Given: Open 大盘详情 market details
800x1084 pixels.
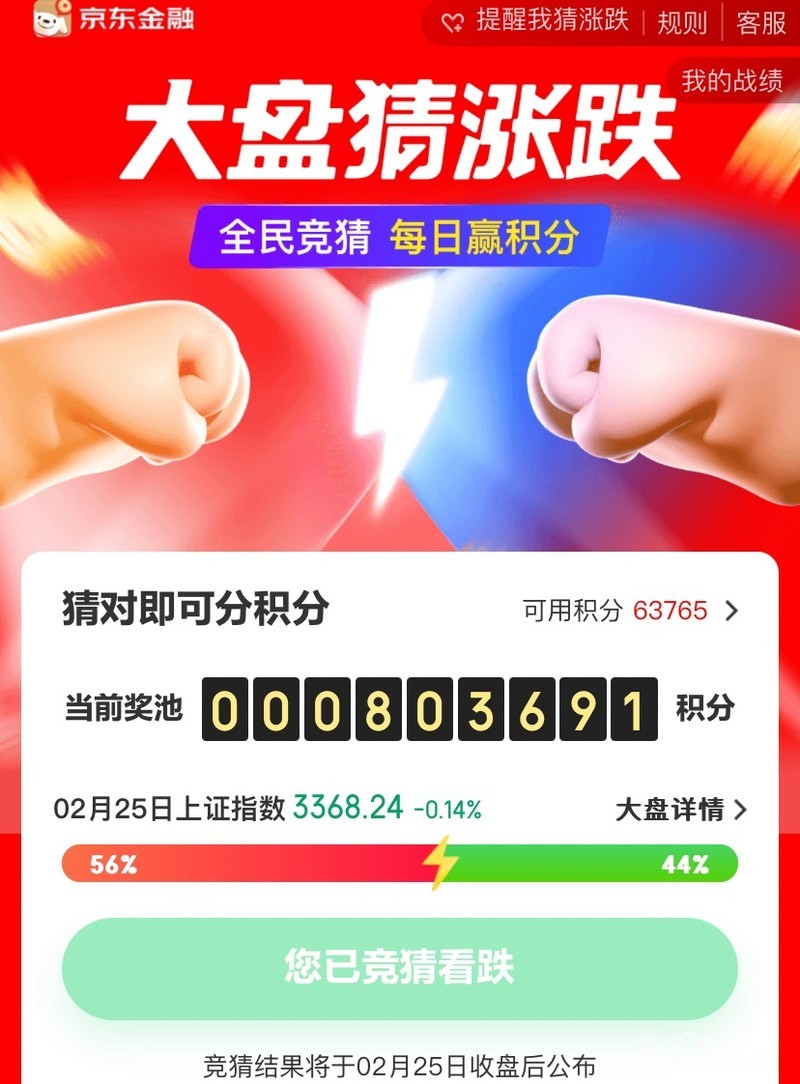Looking at the screenshot, I should [681, 809].
